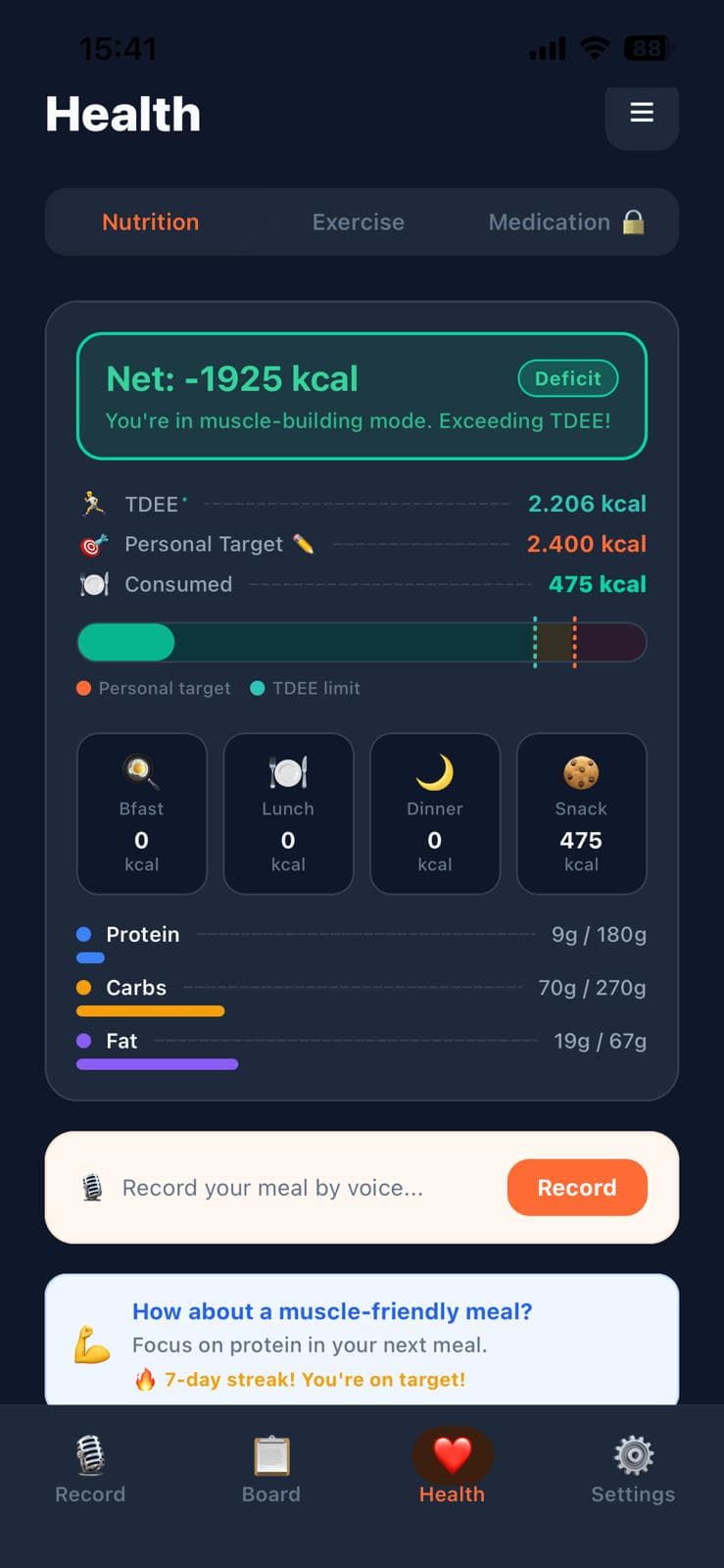The image size is (724, 1568).
Task: Go to the Record tab in bottom navigation
Action: [90, 1470]
